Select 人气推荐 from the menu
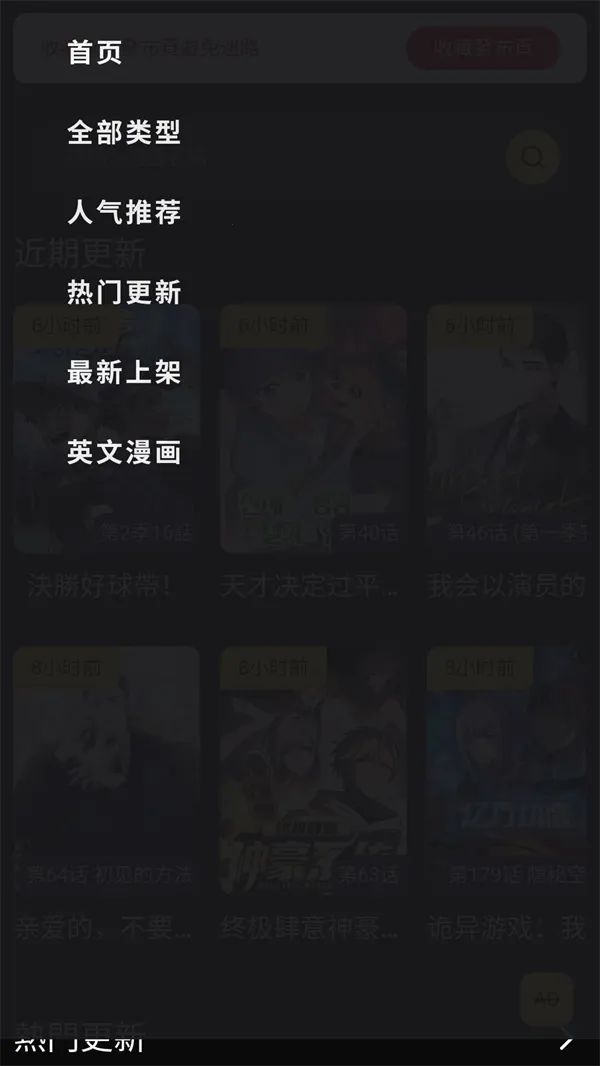This screenshot has height=1066, width=600. pos(124,212)
